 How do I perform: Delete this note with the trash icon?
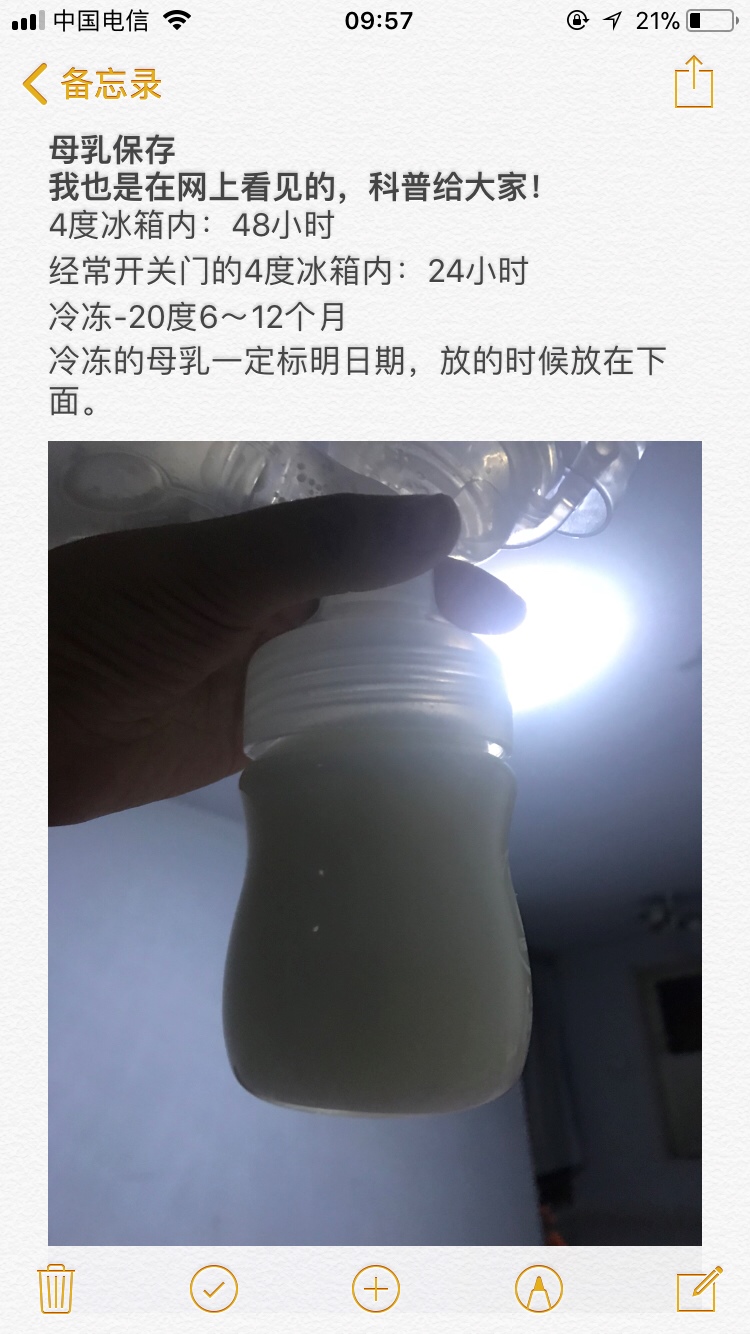[x=56, y=1288]
